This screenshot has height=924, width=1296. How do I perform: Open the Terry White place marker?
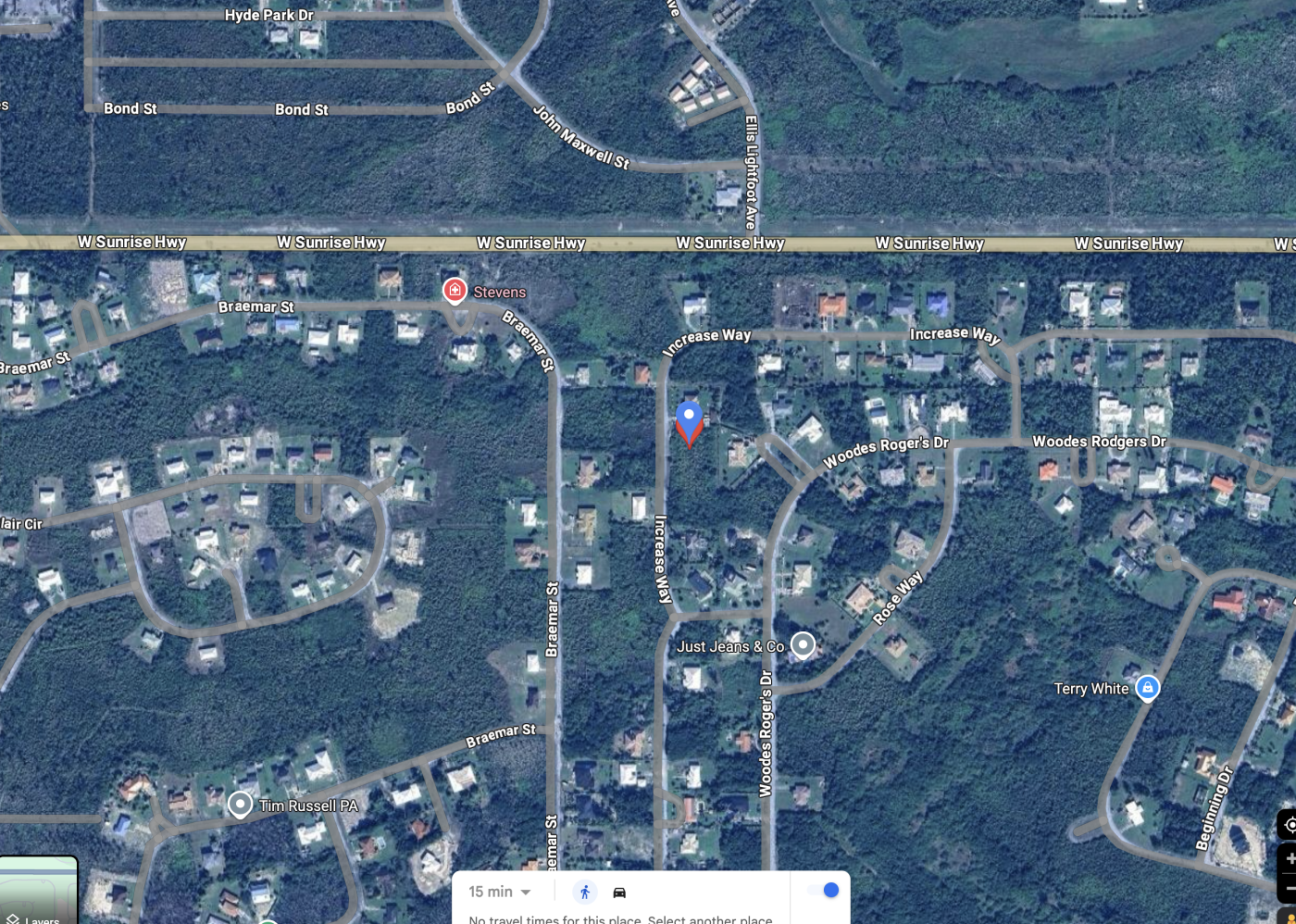click(x=1147, y=687)
